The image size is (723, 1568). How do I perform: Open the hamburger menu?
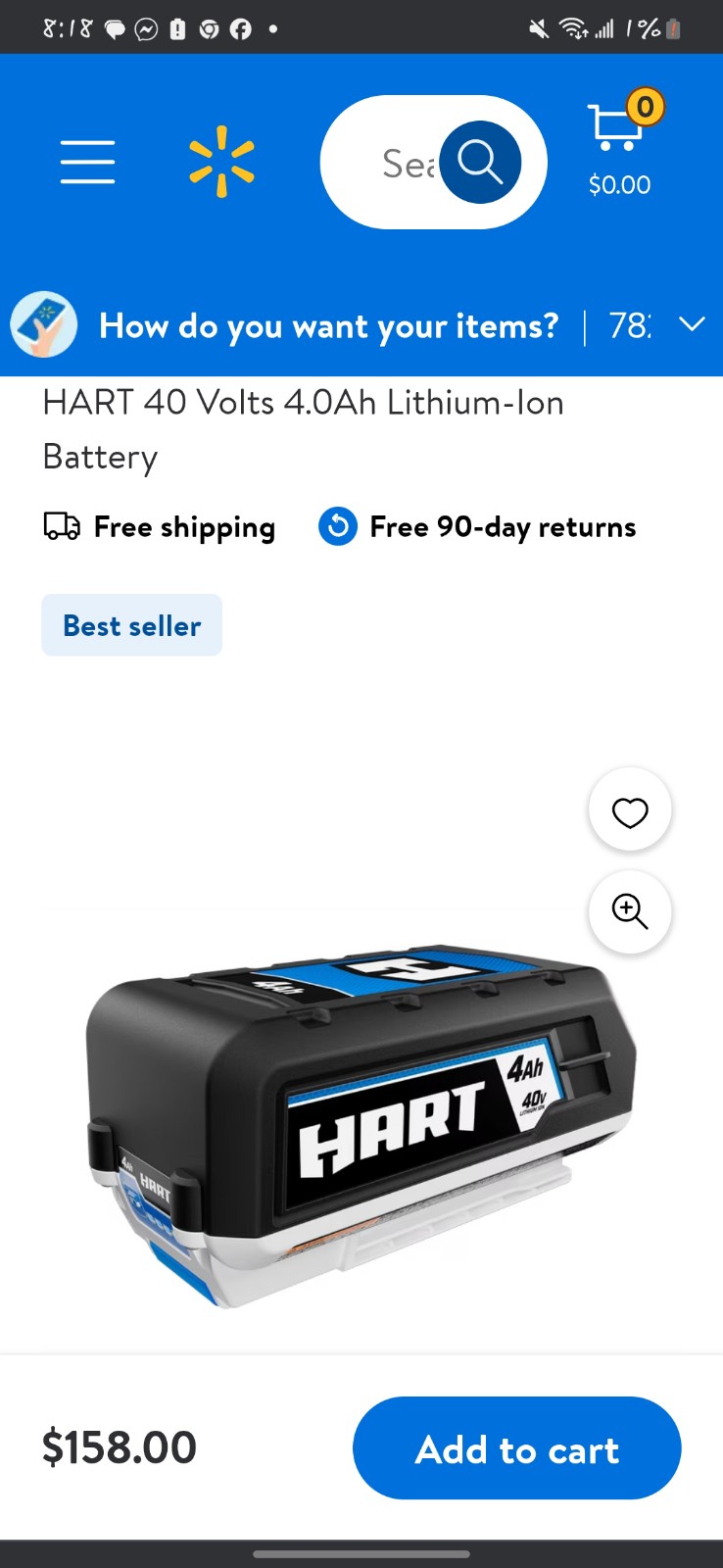[x=87, y=162]
